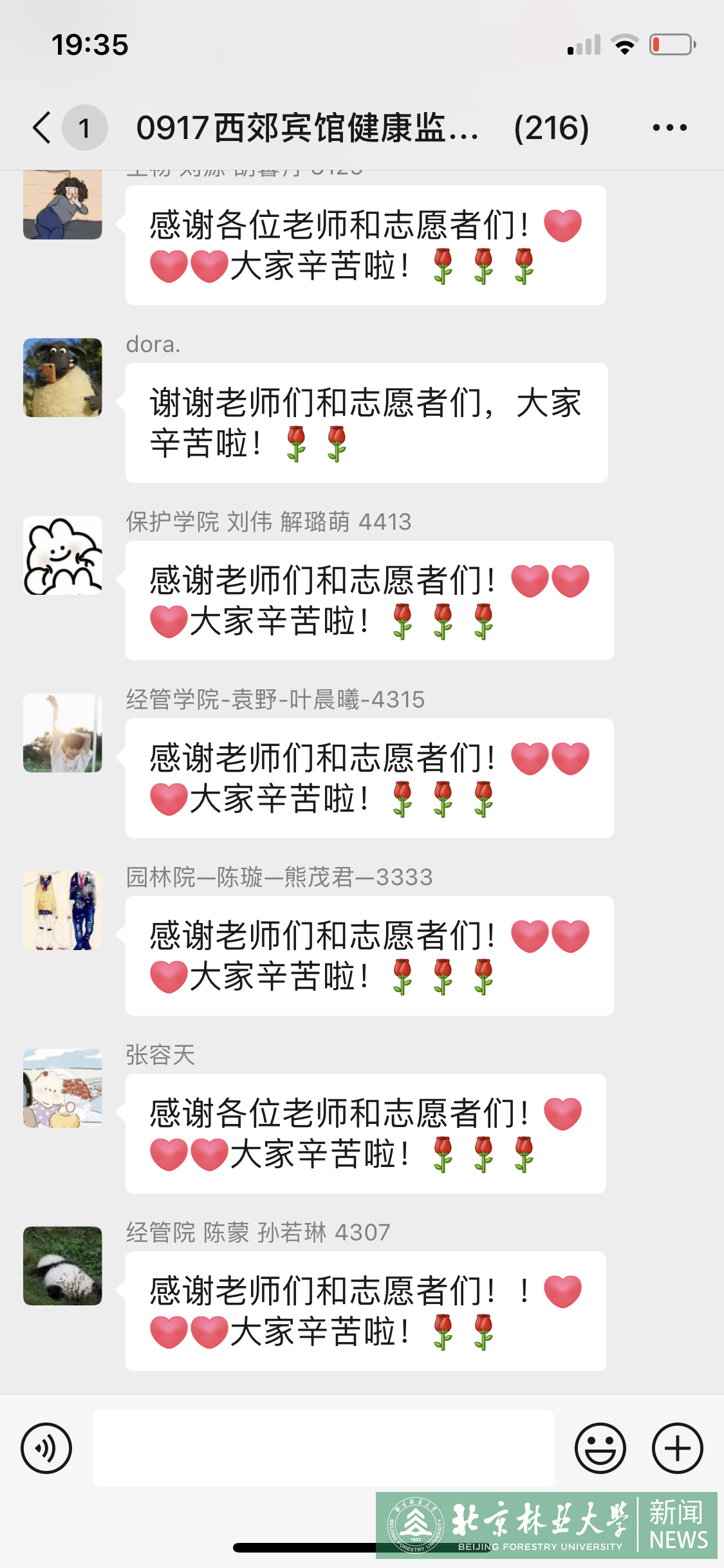
Task: Open the emoji sticker panel
Action: pos(600,1448)
